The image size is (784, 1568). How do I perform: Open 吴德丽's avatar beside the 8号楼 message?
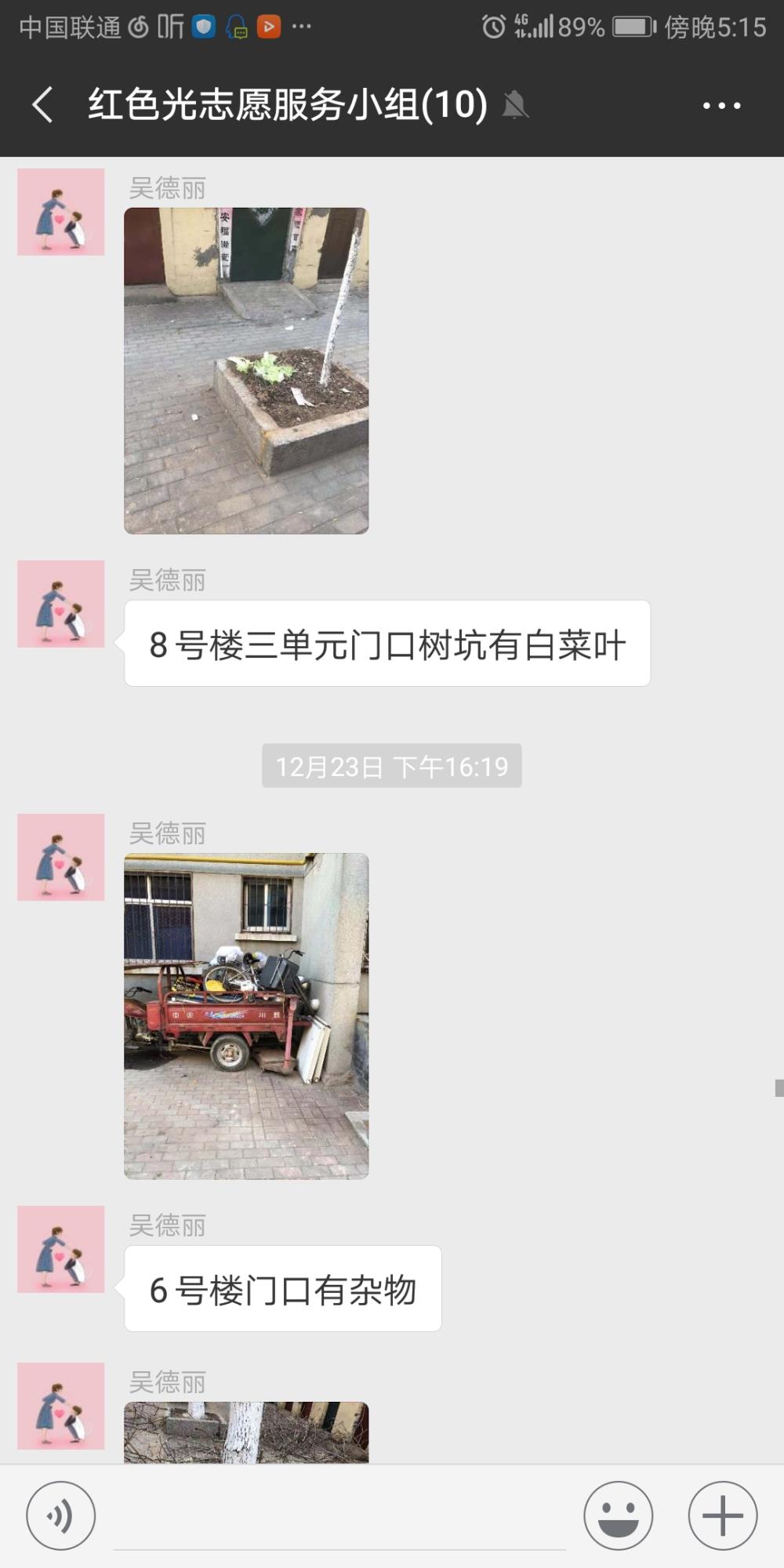pos(61,604)
